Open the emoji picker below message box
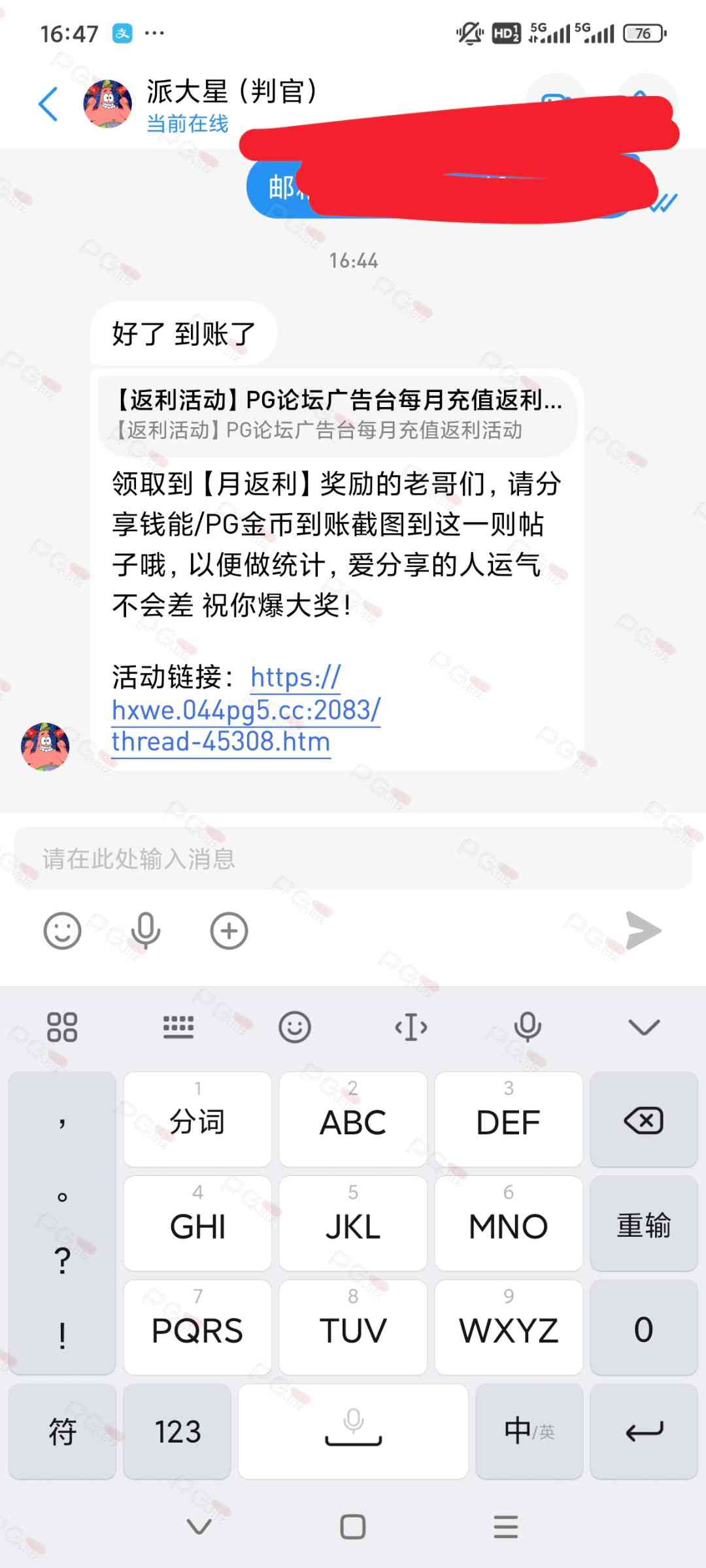 (x=62, y=930)
